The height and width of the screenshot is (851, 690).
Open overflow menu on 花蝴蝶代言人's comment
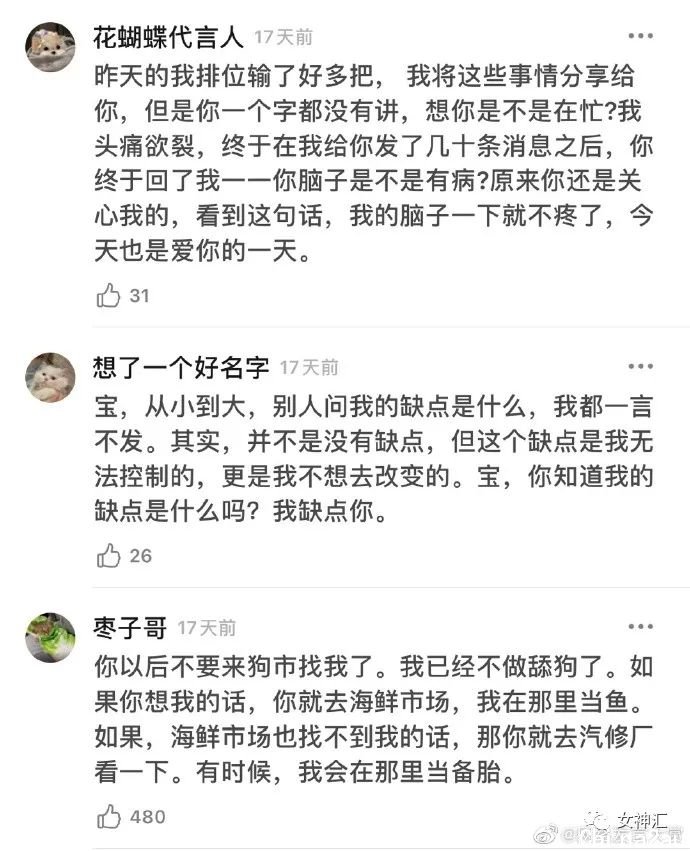click(x=641, y=36)
